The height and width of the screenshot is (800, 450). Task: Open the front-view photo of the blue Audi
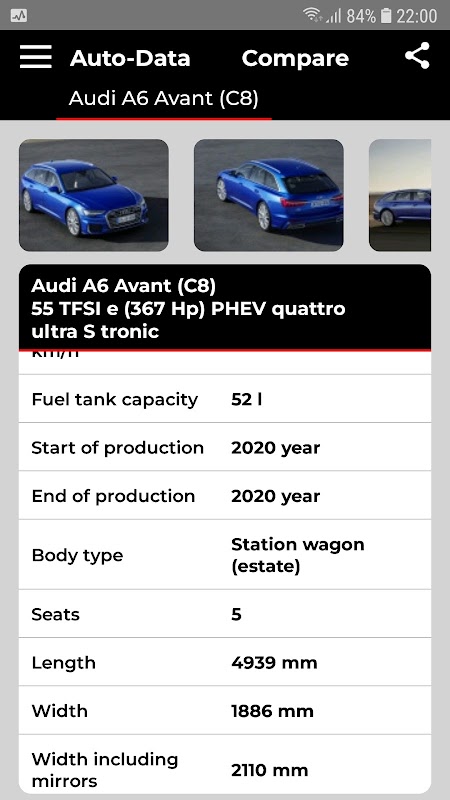click(x=94, y=195)
